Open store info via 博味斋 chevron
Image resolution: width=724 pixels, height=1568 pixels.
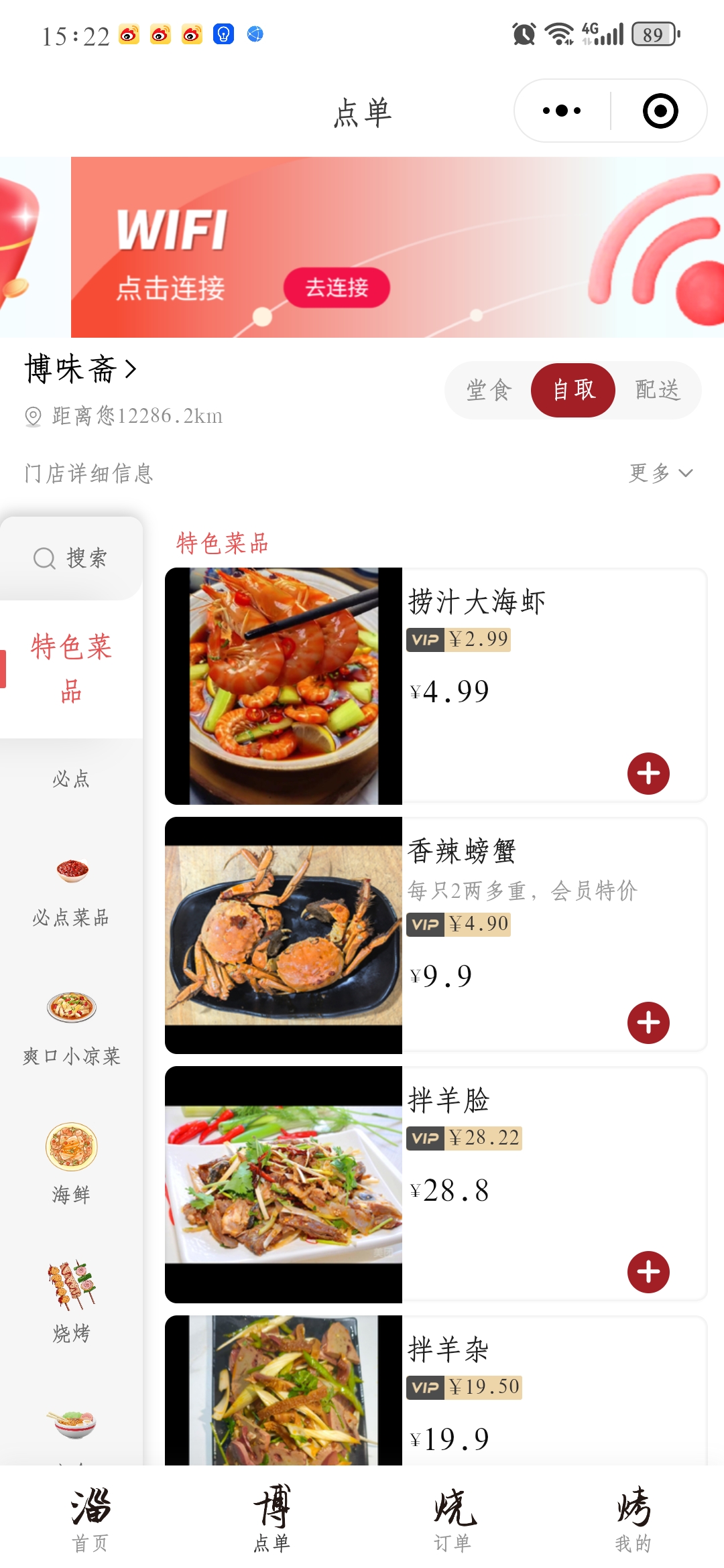(131, 369)
